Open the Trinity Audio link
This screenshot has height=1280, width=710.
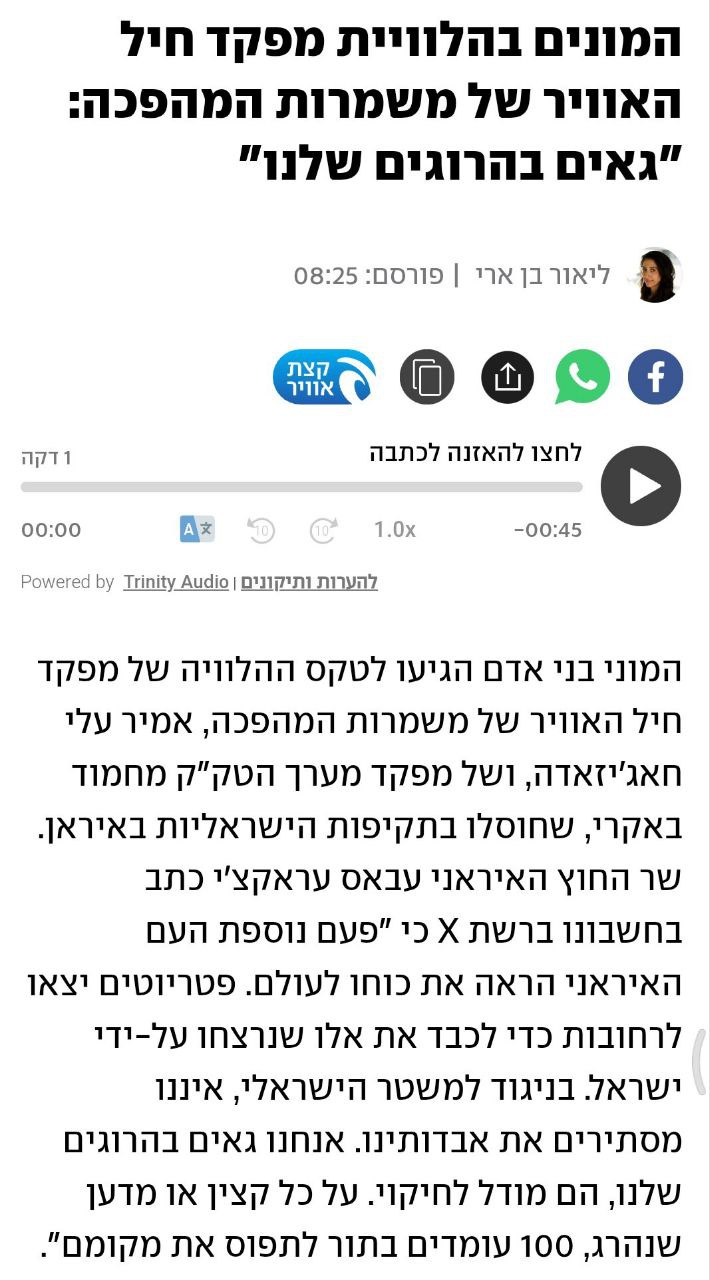[176, 582]
